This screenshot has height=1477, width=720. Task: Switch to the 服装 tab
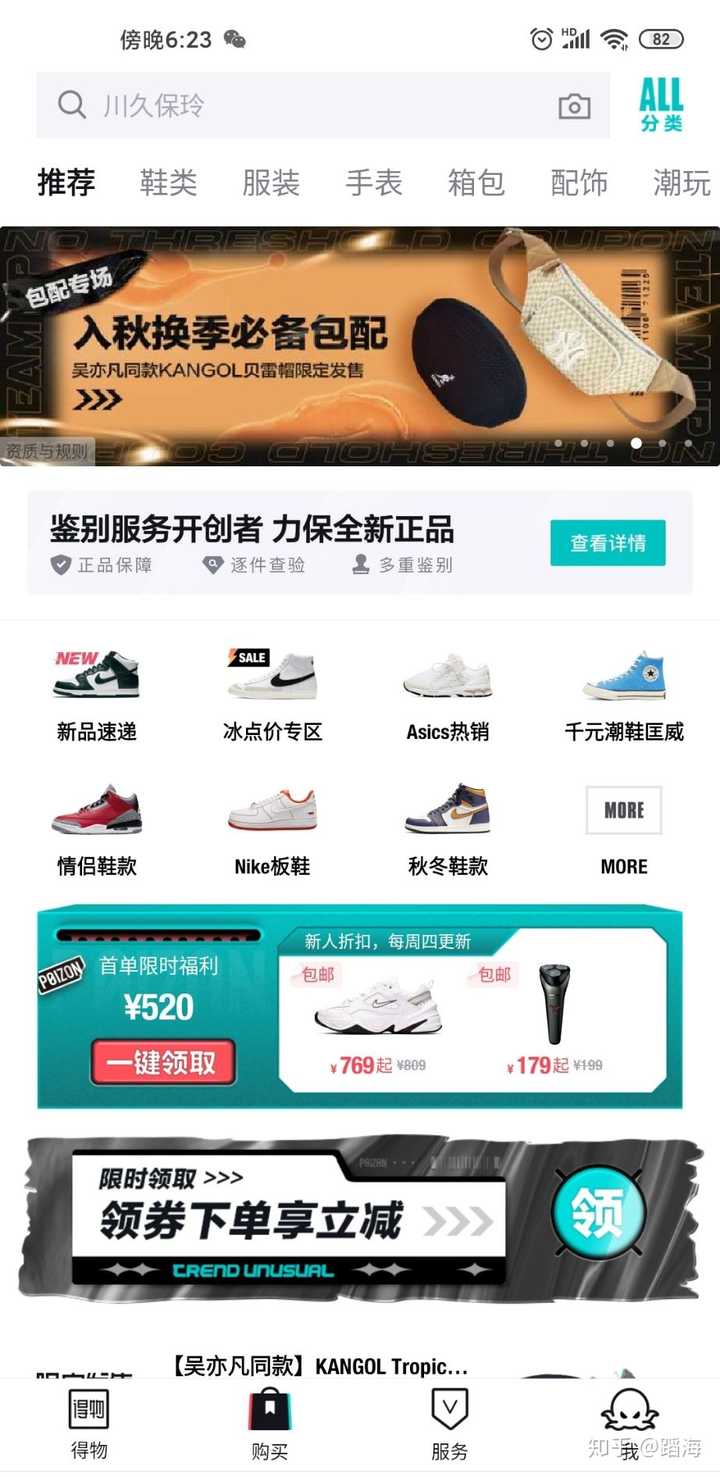(271, 183)
